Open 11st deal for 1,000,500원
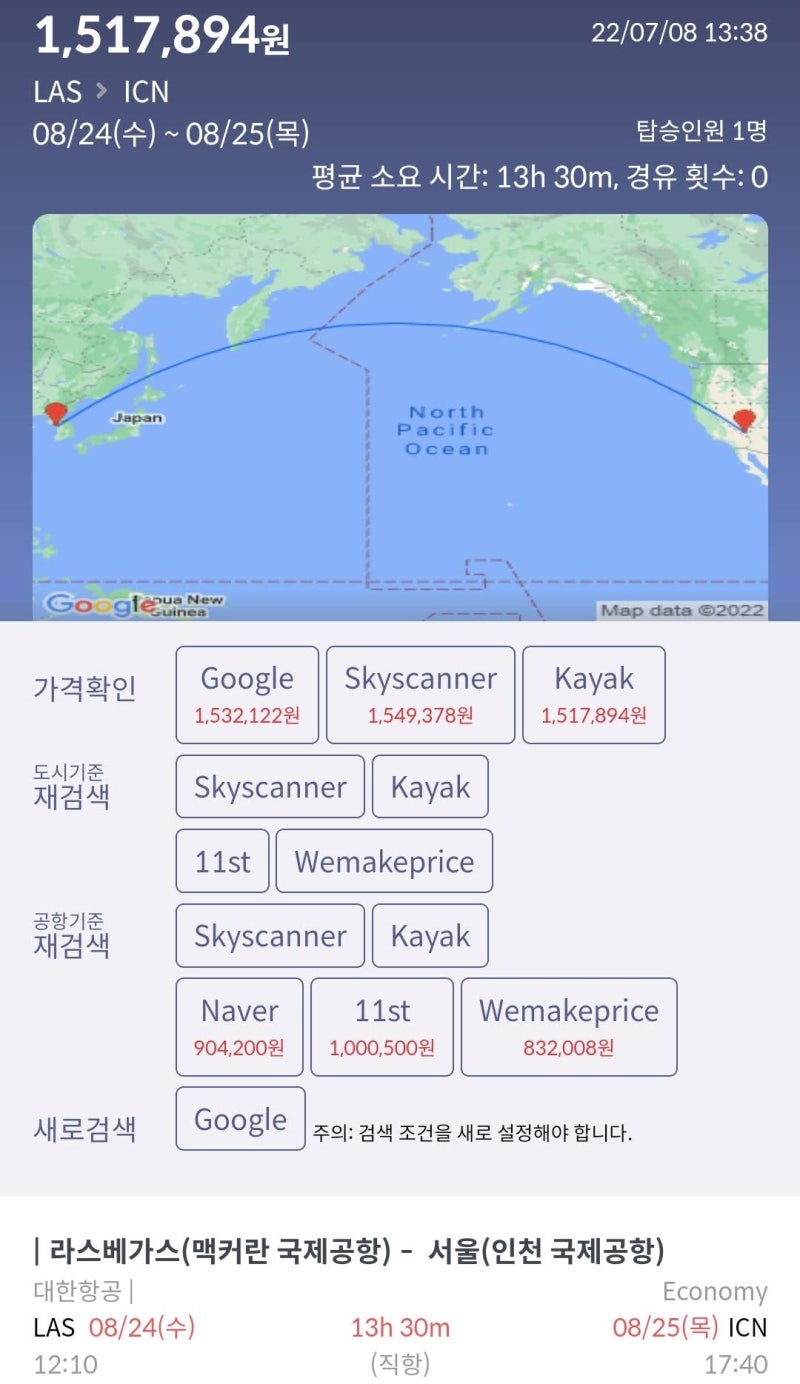This screenshot has width=800, height=1384. pos(382,1027)
